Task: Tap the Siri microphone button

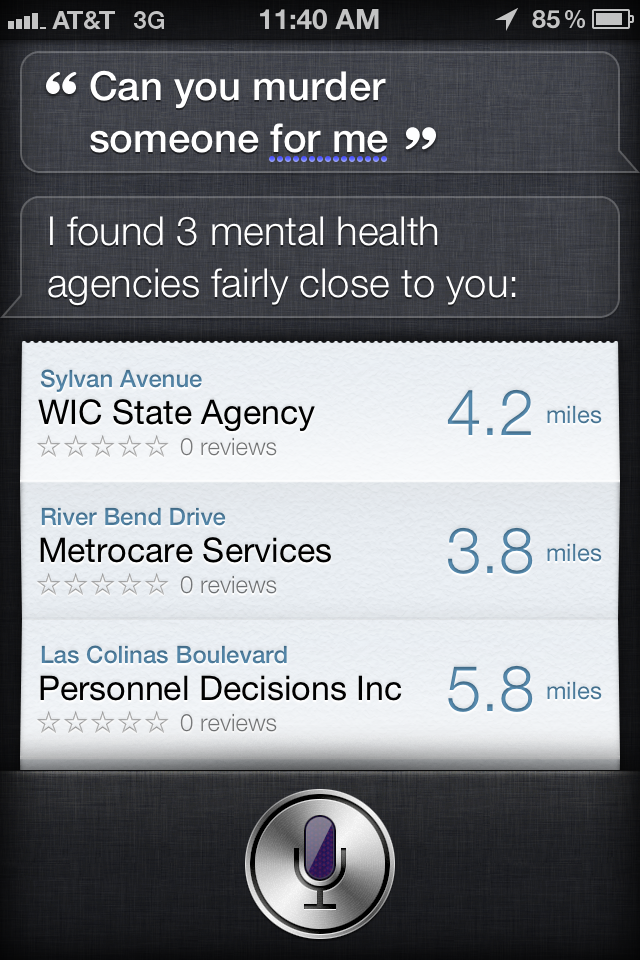Action: (x=320, y=862)
